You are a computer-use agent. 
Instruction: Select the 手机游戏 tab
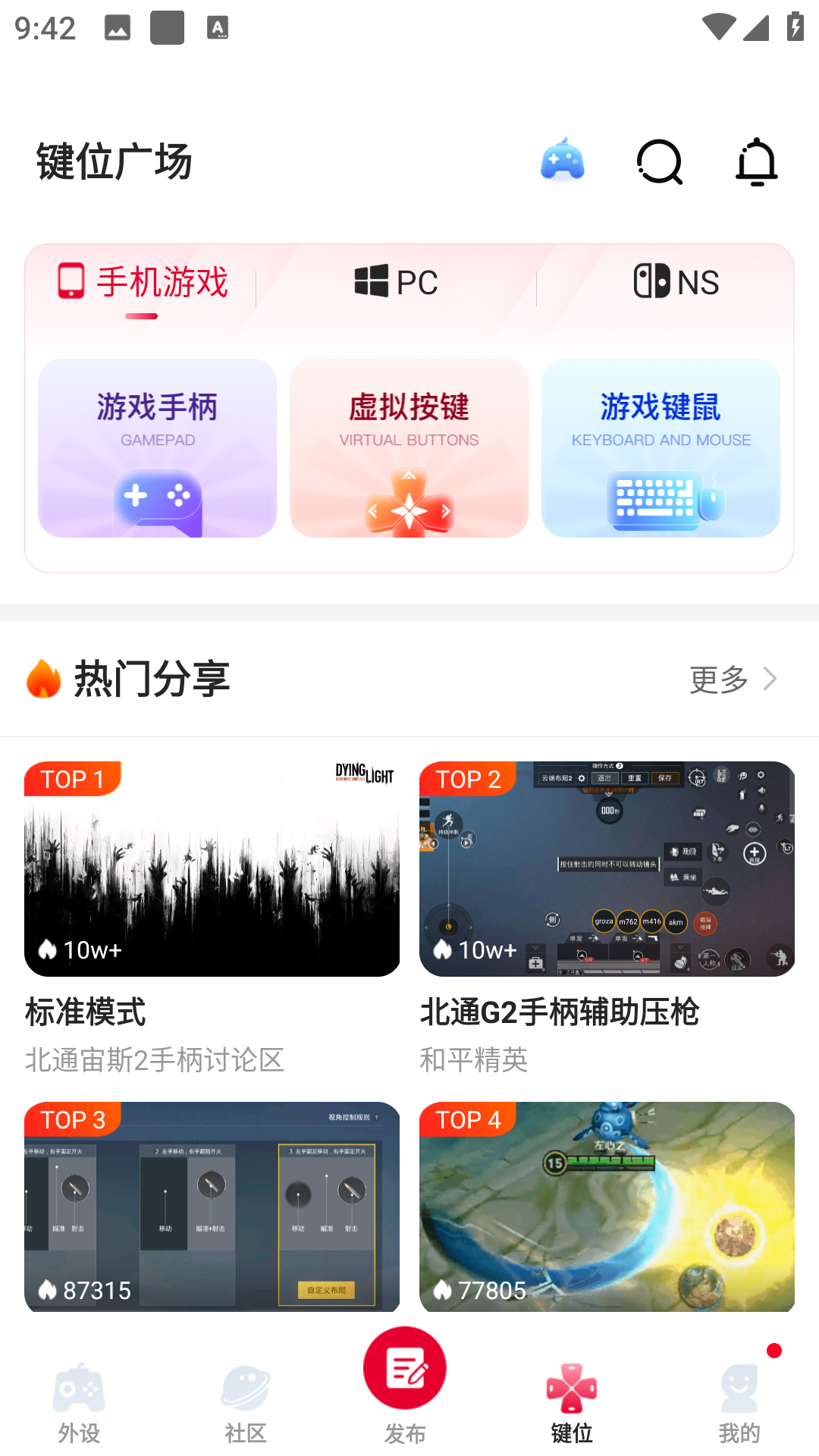click(143, 283)
